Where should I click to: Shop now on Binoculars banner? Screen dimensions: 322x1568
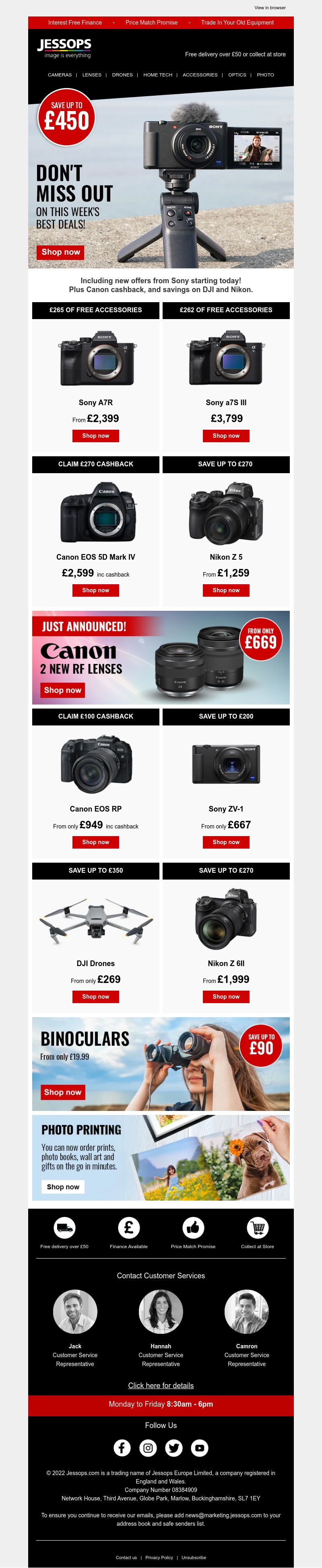coord(62,1092)
